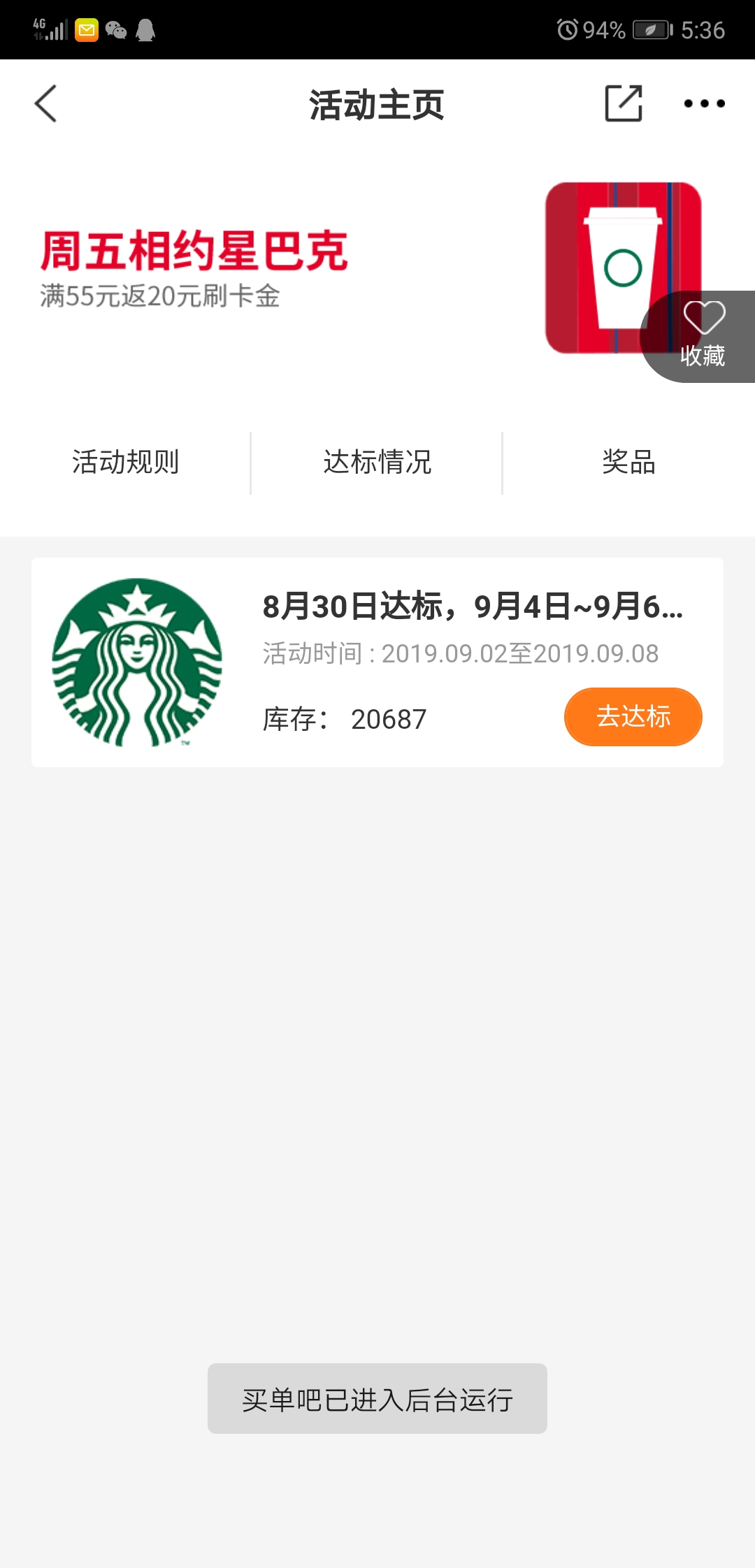Viewport: 755px width, 1568px height.
Task: Switch to the 活动规则 tab
Action: point(126,463)
